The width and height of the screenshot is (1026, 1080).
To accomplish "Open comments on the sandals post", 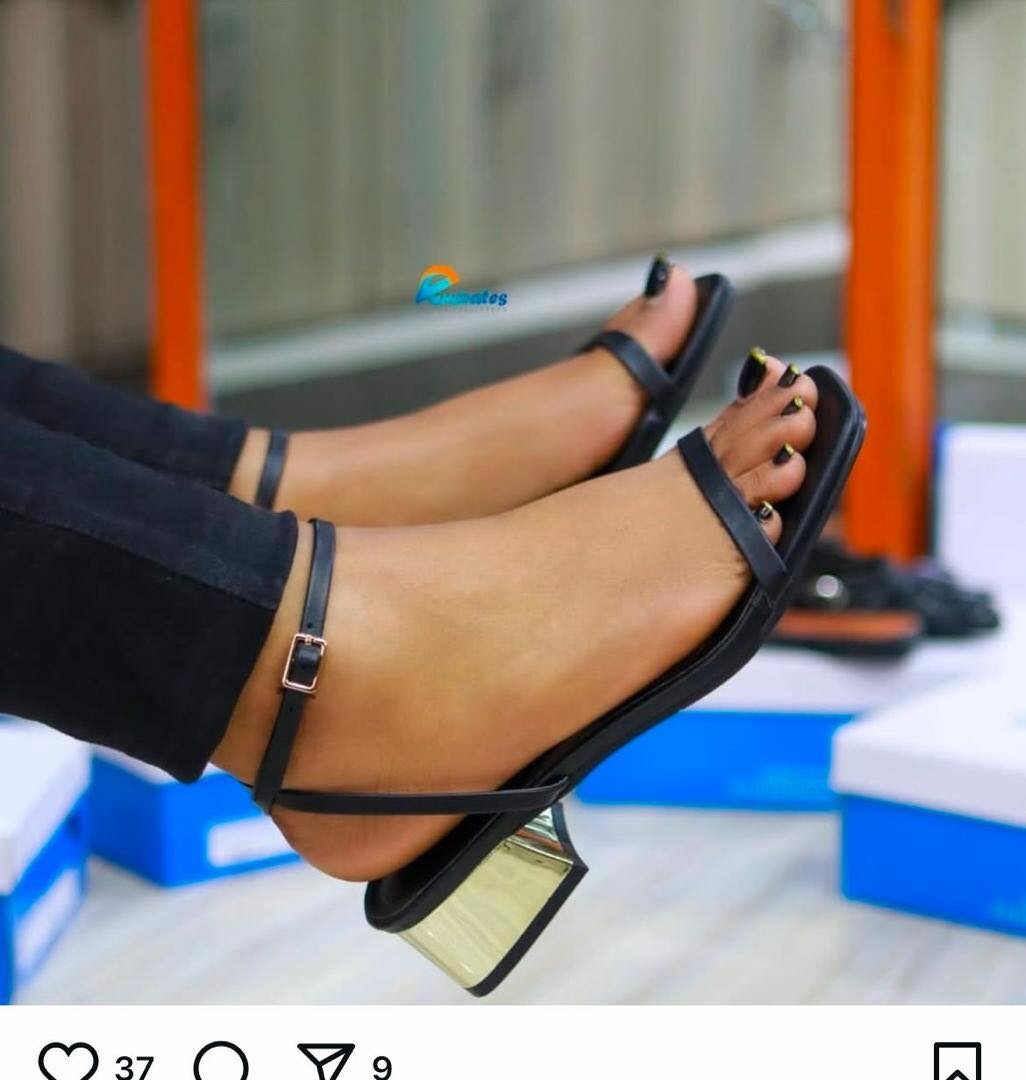I will [x=221, y=1062].
